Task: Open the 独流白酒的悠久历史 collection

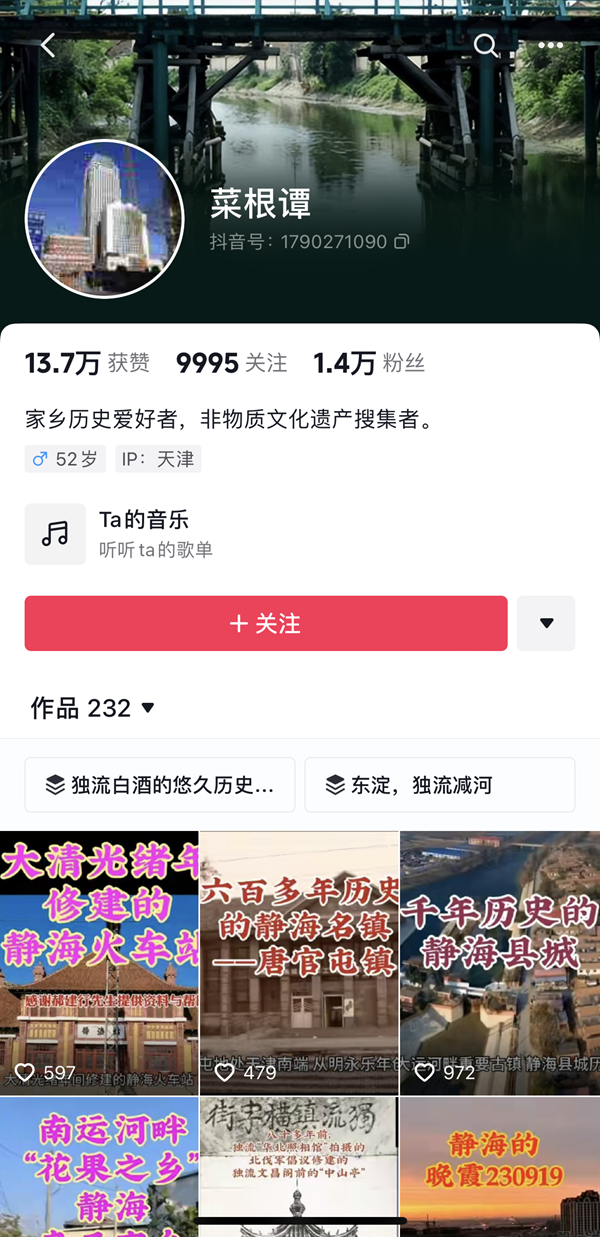Action: click(x=160, y=785)
